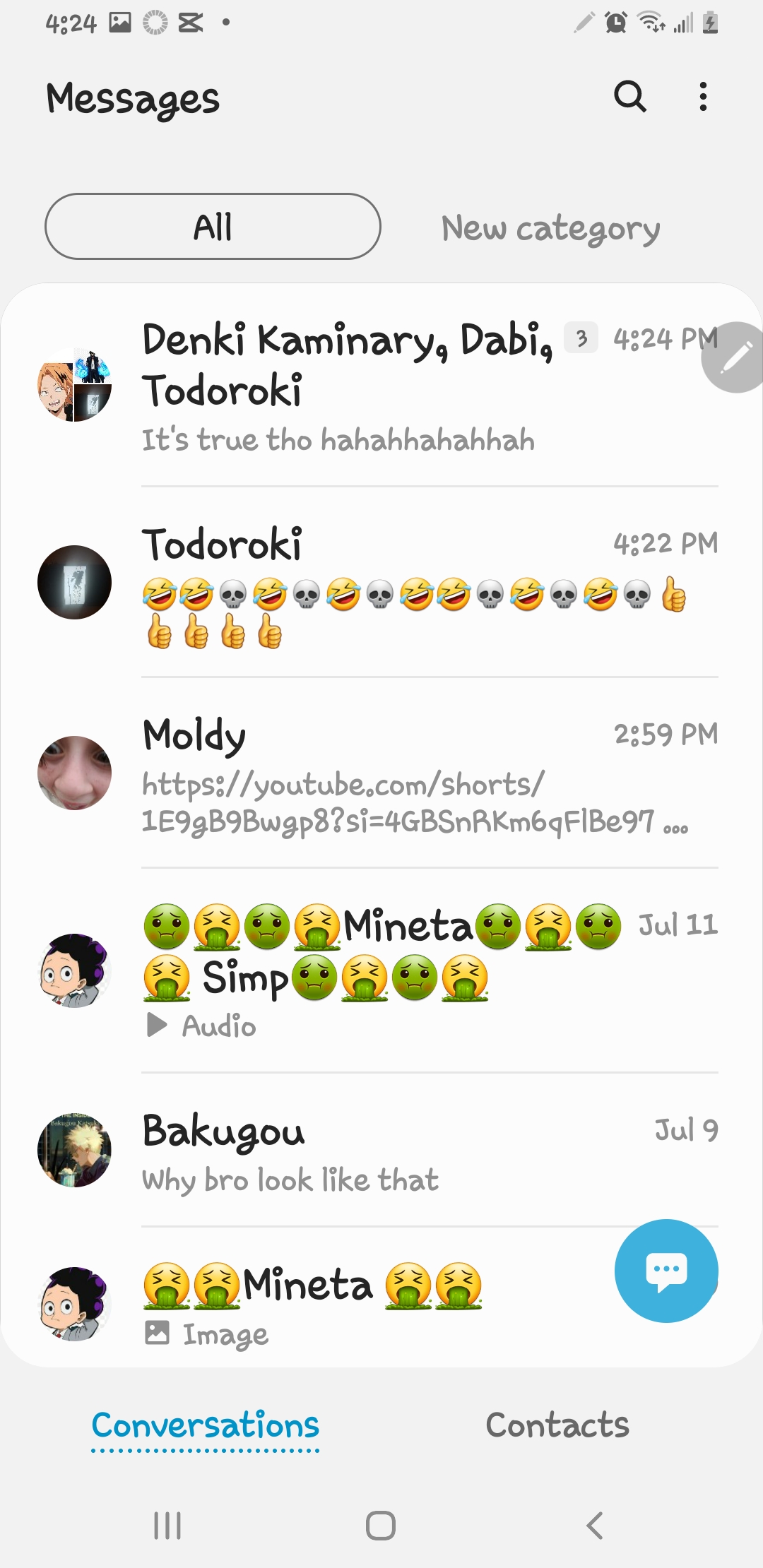Switch to the Conversations tab
The height and width of the screenshot is (1568, 763).
click(205, 1425)
